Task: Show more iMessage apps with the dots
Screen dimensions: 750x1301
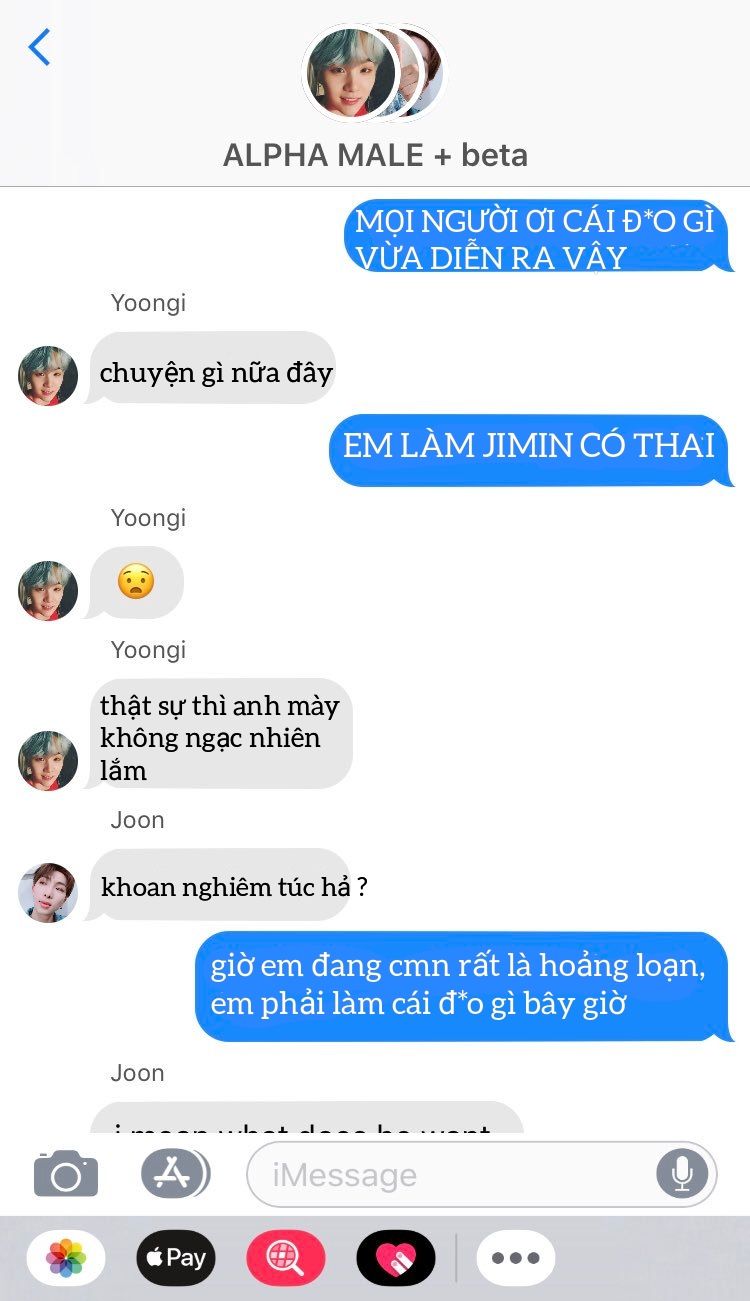Action: tap(515, 1257)
